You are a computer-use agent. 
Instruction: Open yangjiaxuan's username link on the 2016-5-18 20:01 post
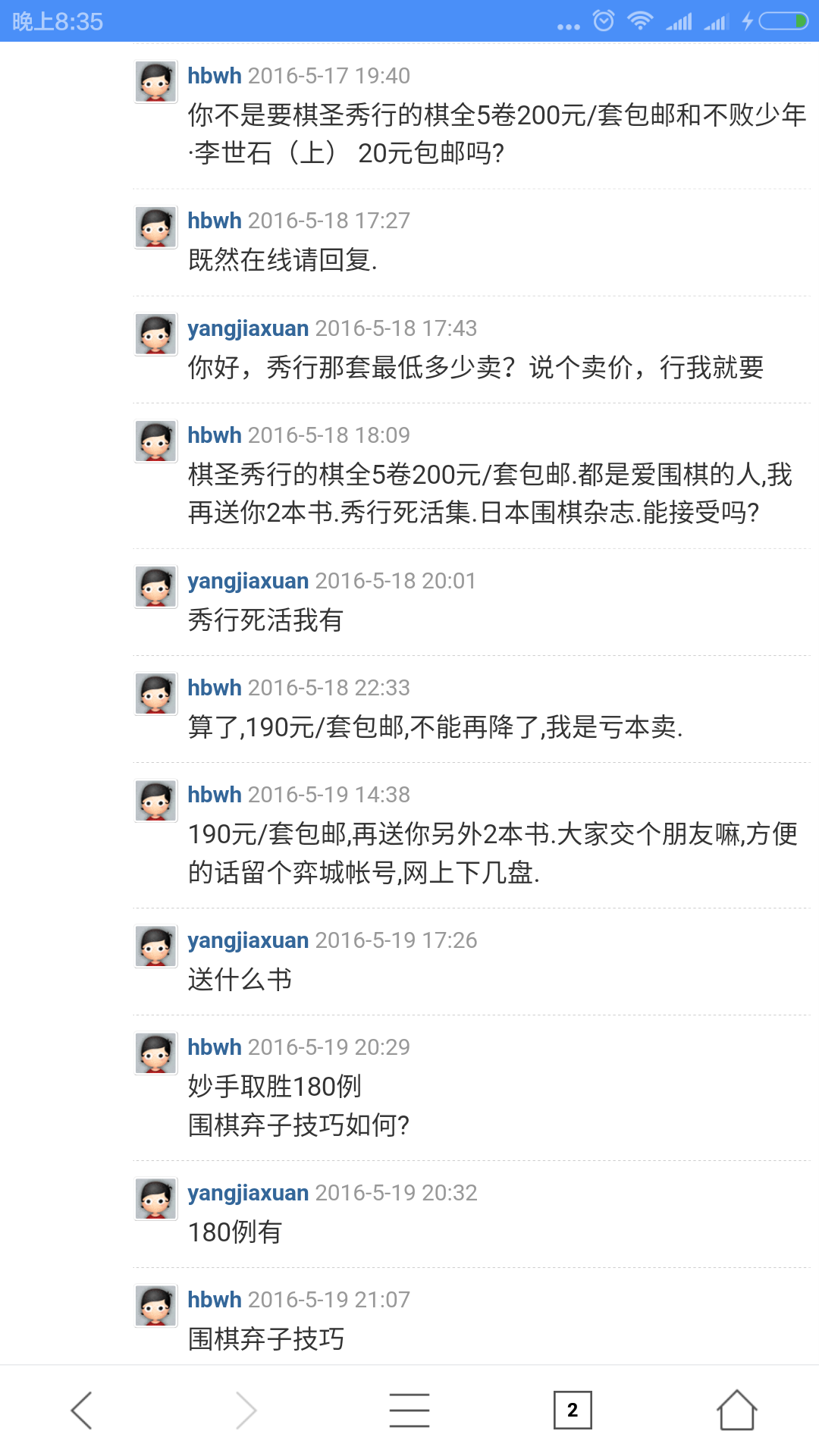pyautogui.click(x=248, y=581)
